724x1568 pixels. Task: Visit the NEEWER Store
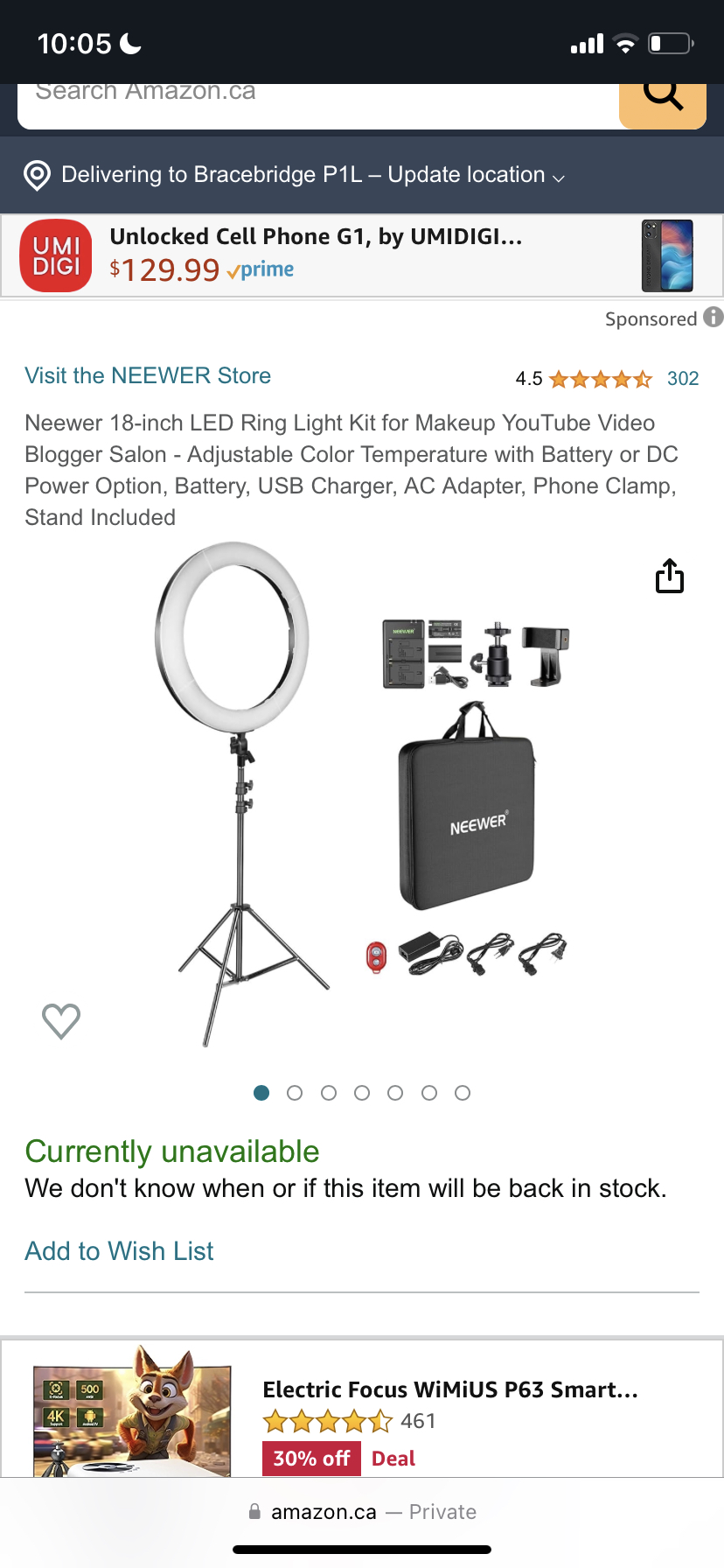(x=148, y=376)
